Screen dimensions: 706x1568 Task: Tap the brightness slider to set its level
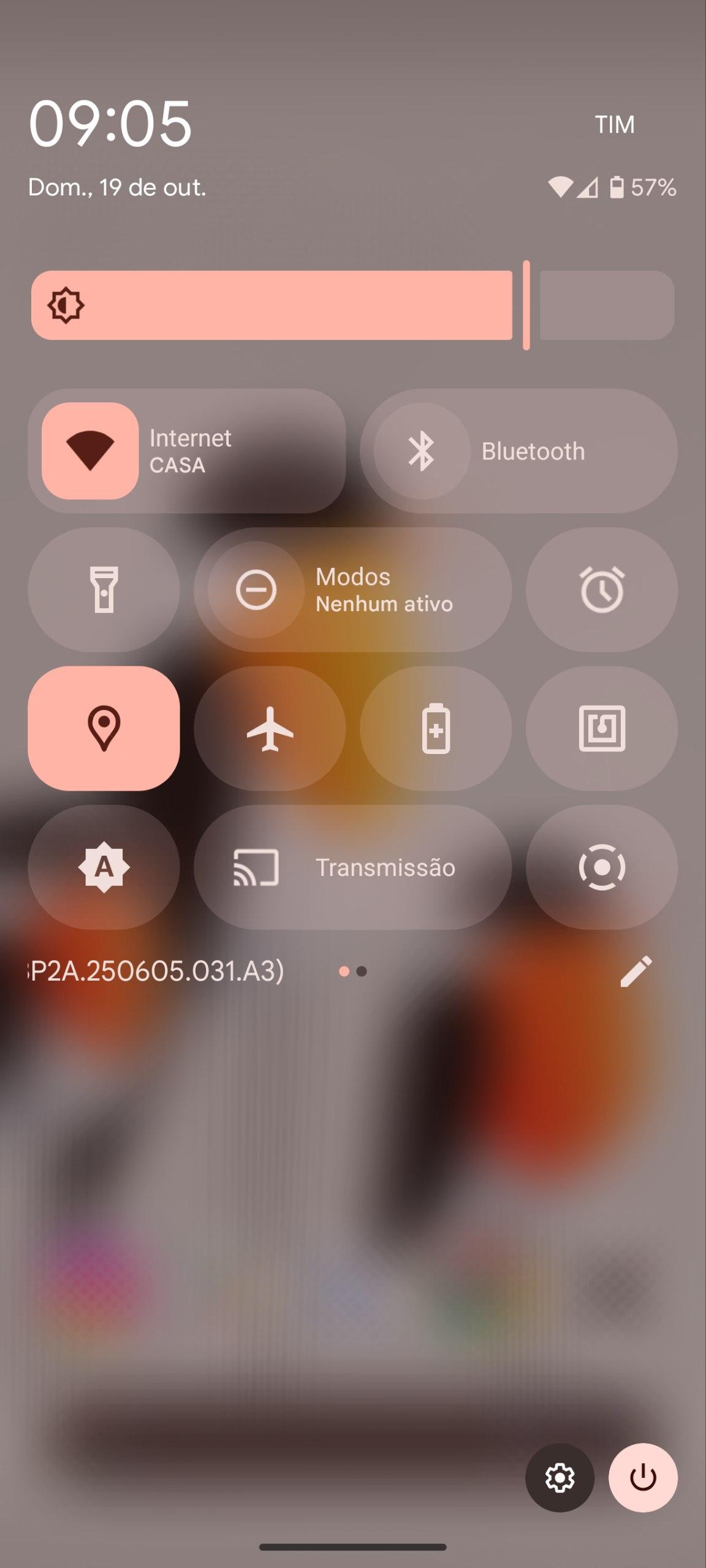(353, 305)
